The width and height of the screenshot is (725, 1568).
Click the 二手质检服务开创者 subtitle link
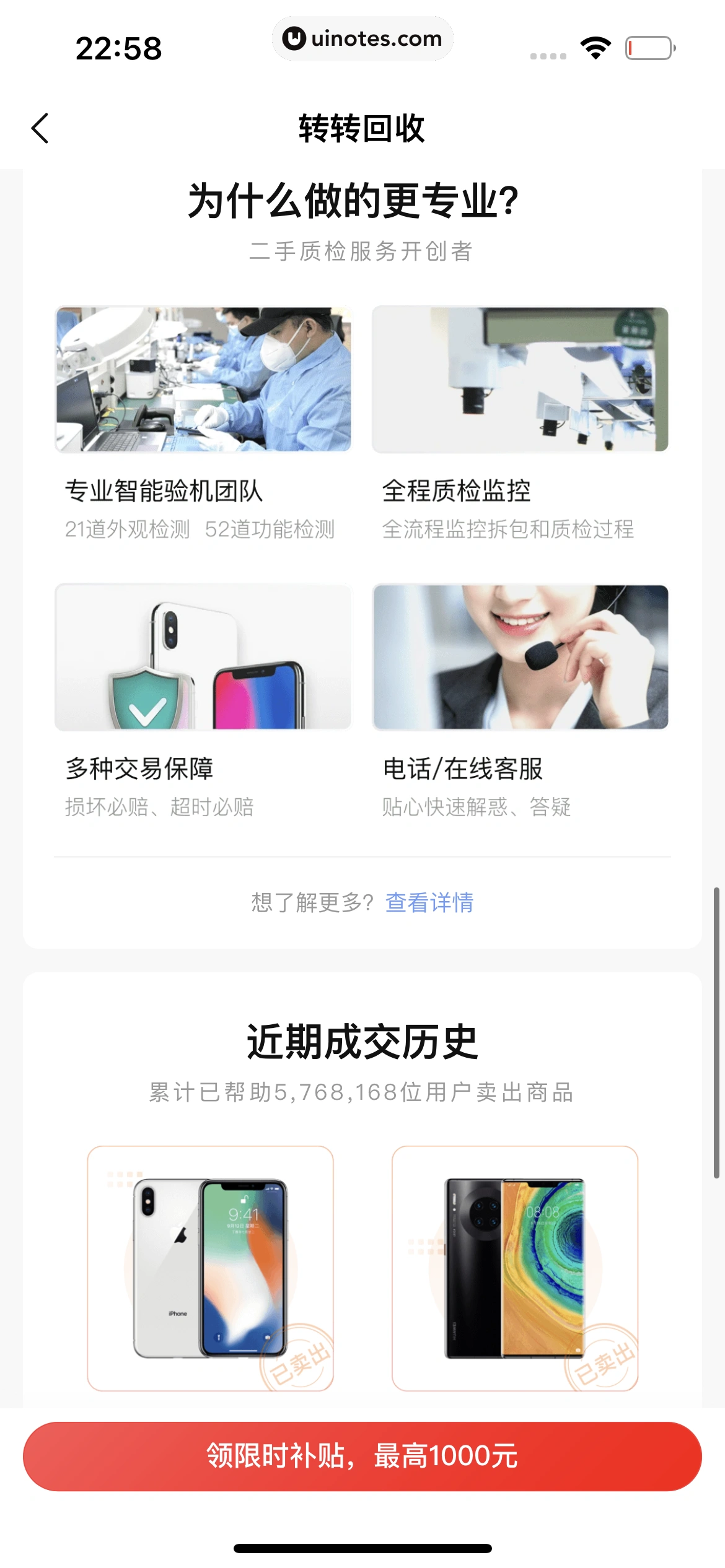tap(362, 251)
